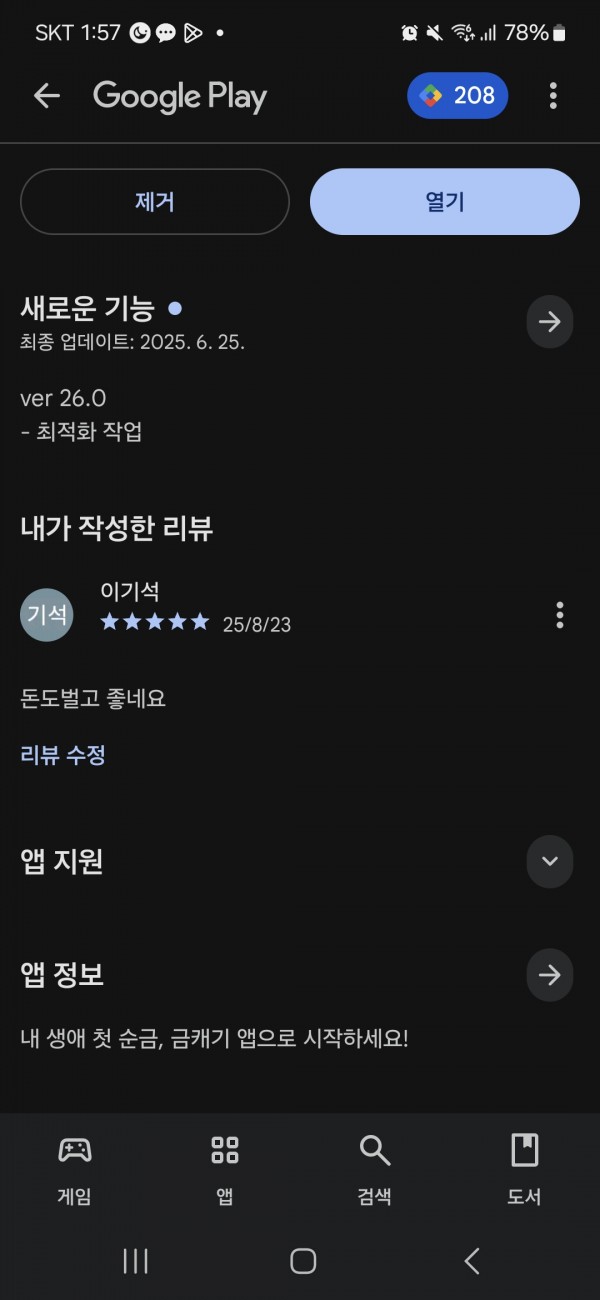Open 새로운 기능 details arrow
The height and width of the screenshot is (1300, 600).
tap(549, 322)
